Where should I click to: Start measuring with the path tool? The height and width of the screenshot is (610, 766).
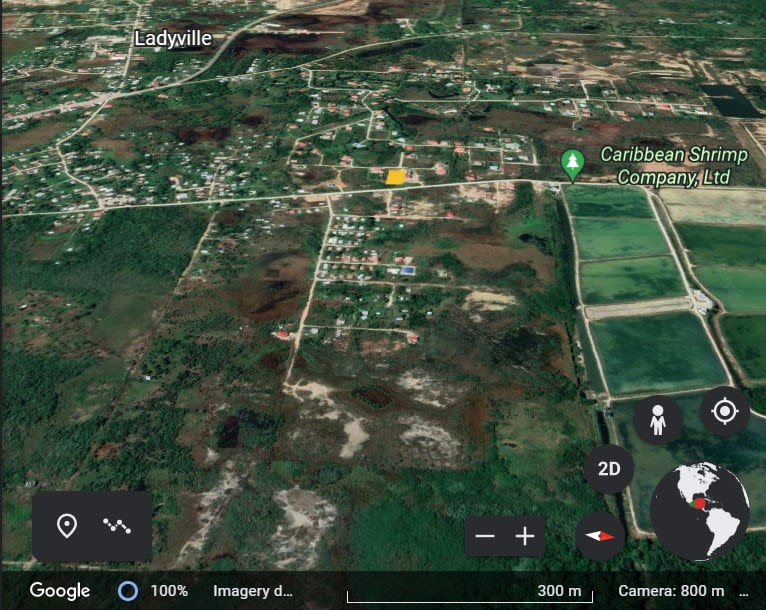click(x=117, y=525)
